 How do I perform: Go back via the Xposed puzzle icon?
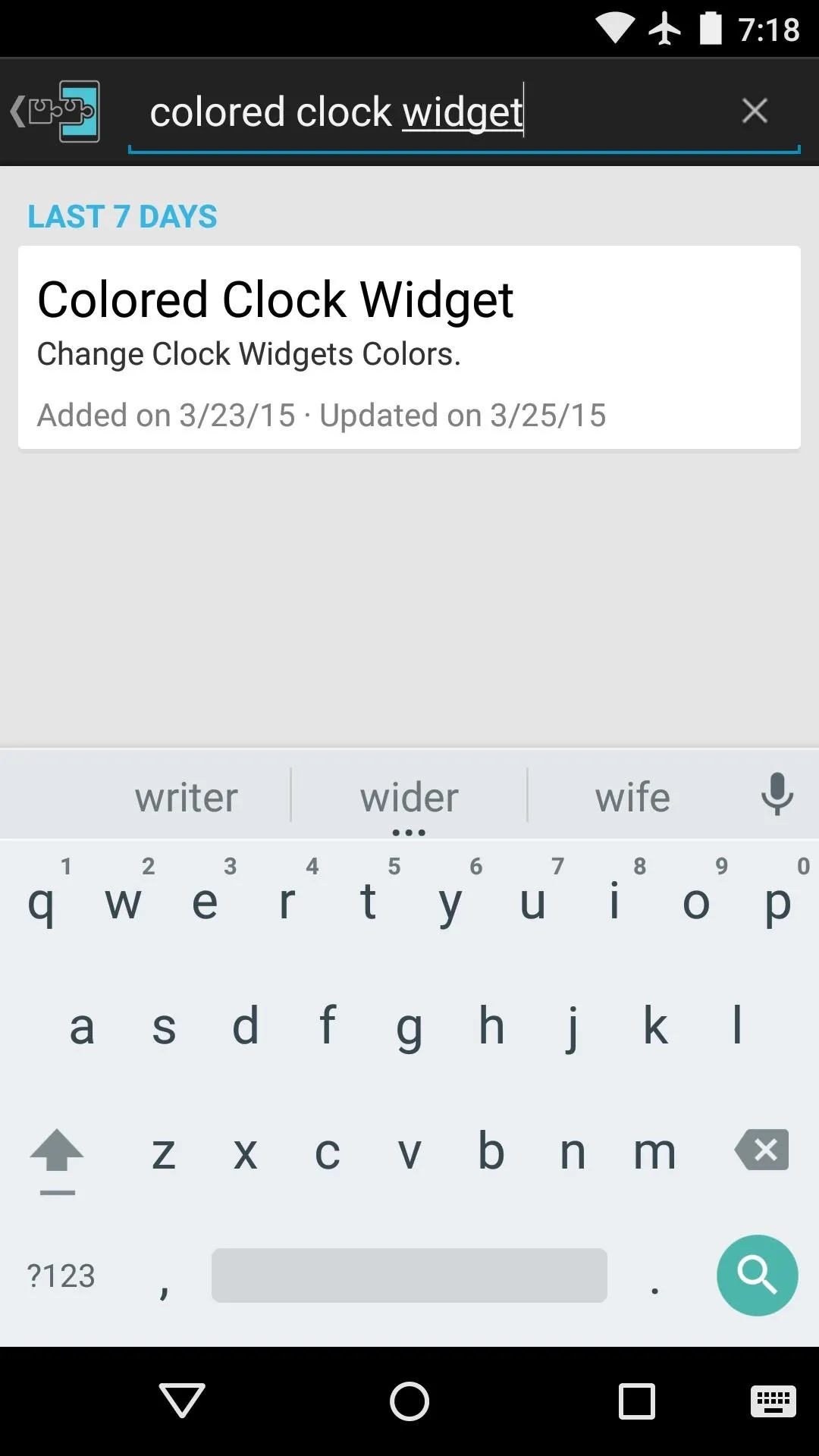(x=55, y=111)
